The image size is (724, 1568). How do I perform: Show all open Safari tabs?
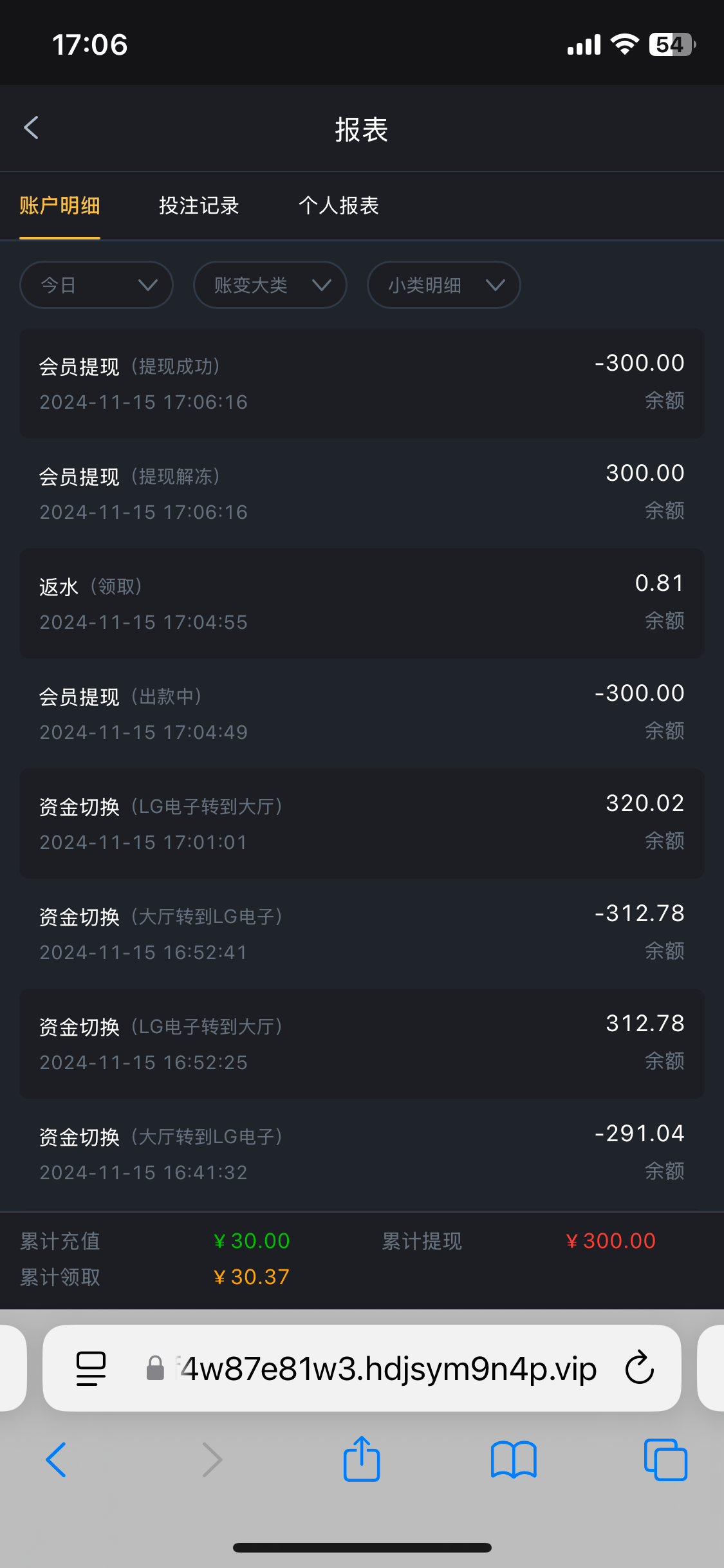pos(665,1460)
